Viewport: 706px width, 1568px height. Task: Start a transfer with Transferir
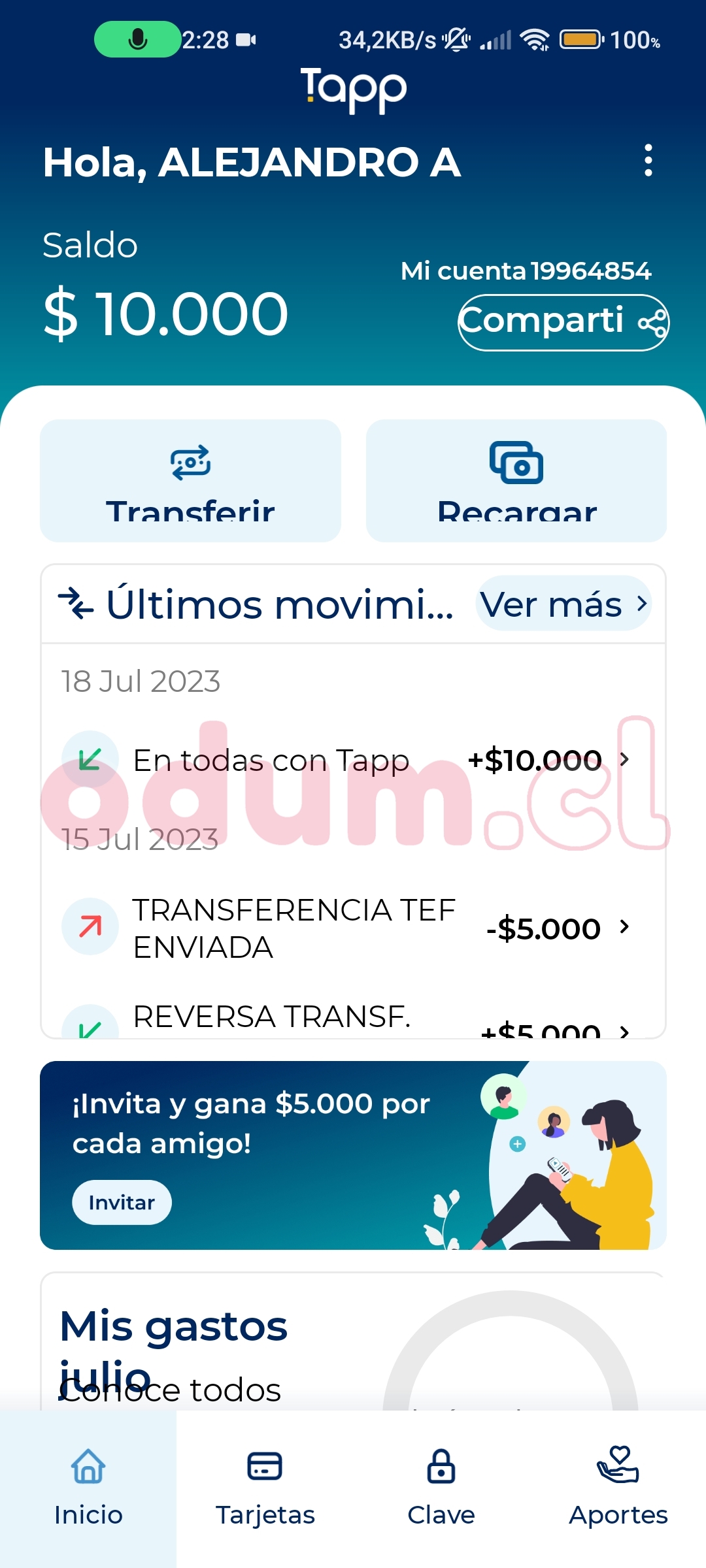[190, 480]
